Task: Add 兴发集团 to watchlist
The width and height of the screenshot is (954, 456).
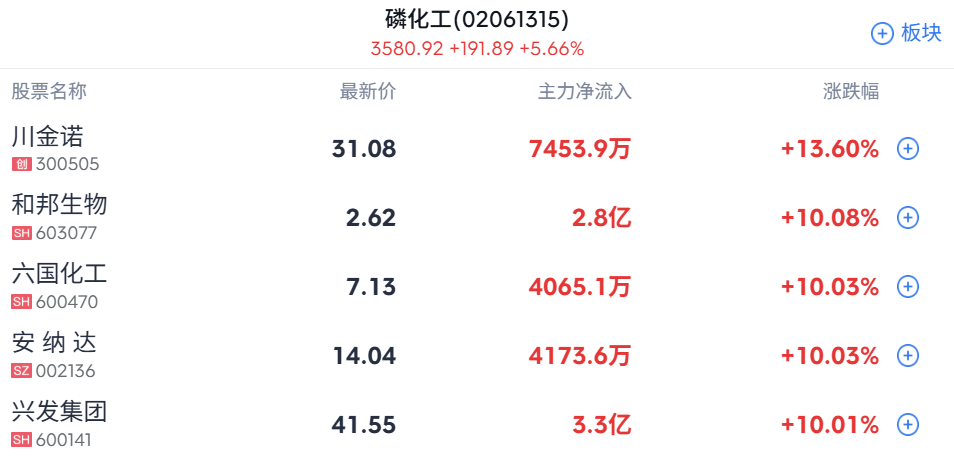Action: (x=907, y=424)
